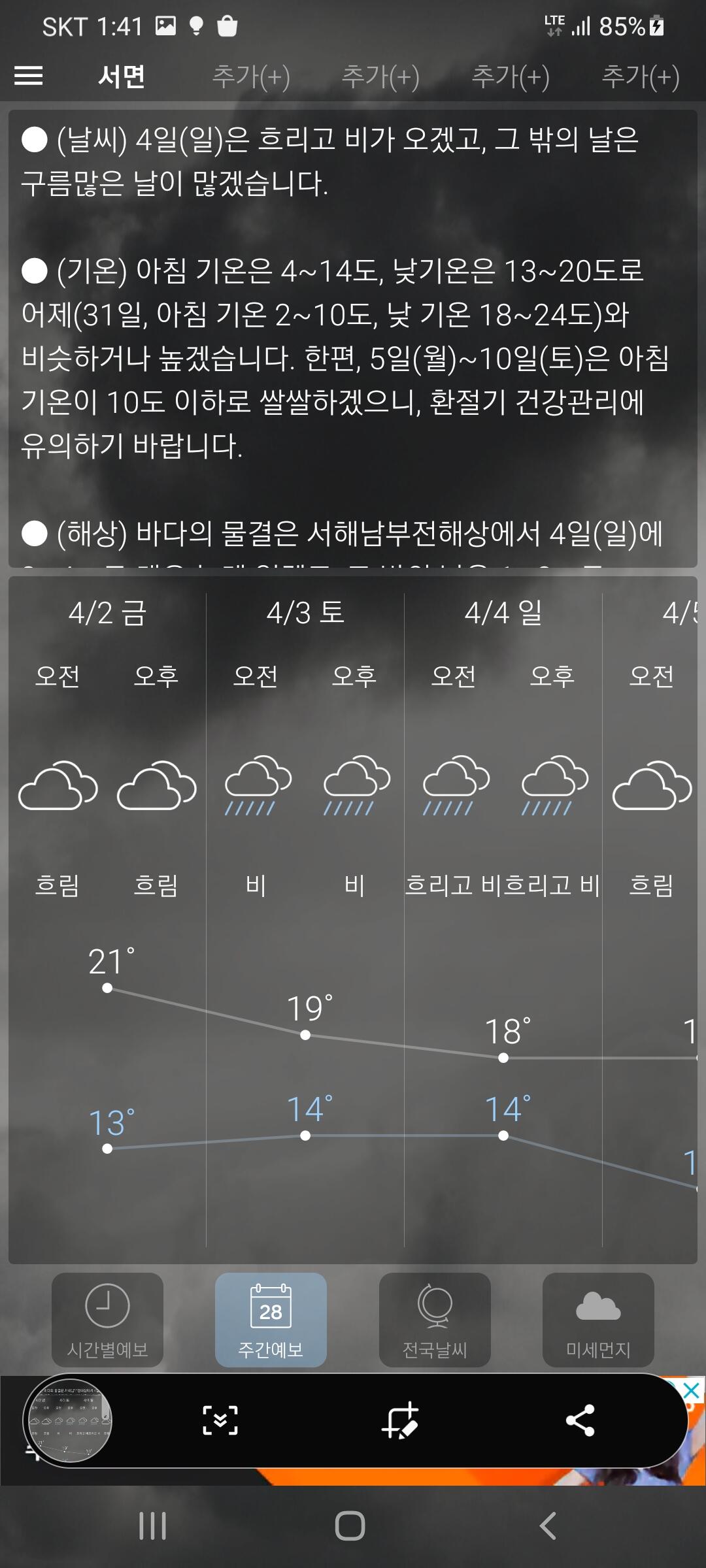Start scroll capture from screenshot toolbar
The width and height of the screenshot is (706, 1568).
220,1420
